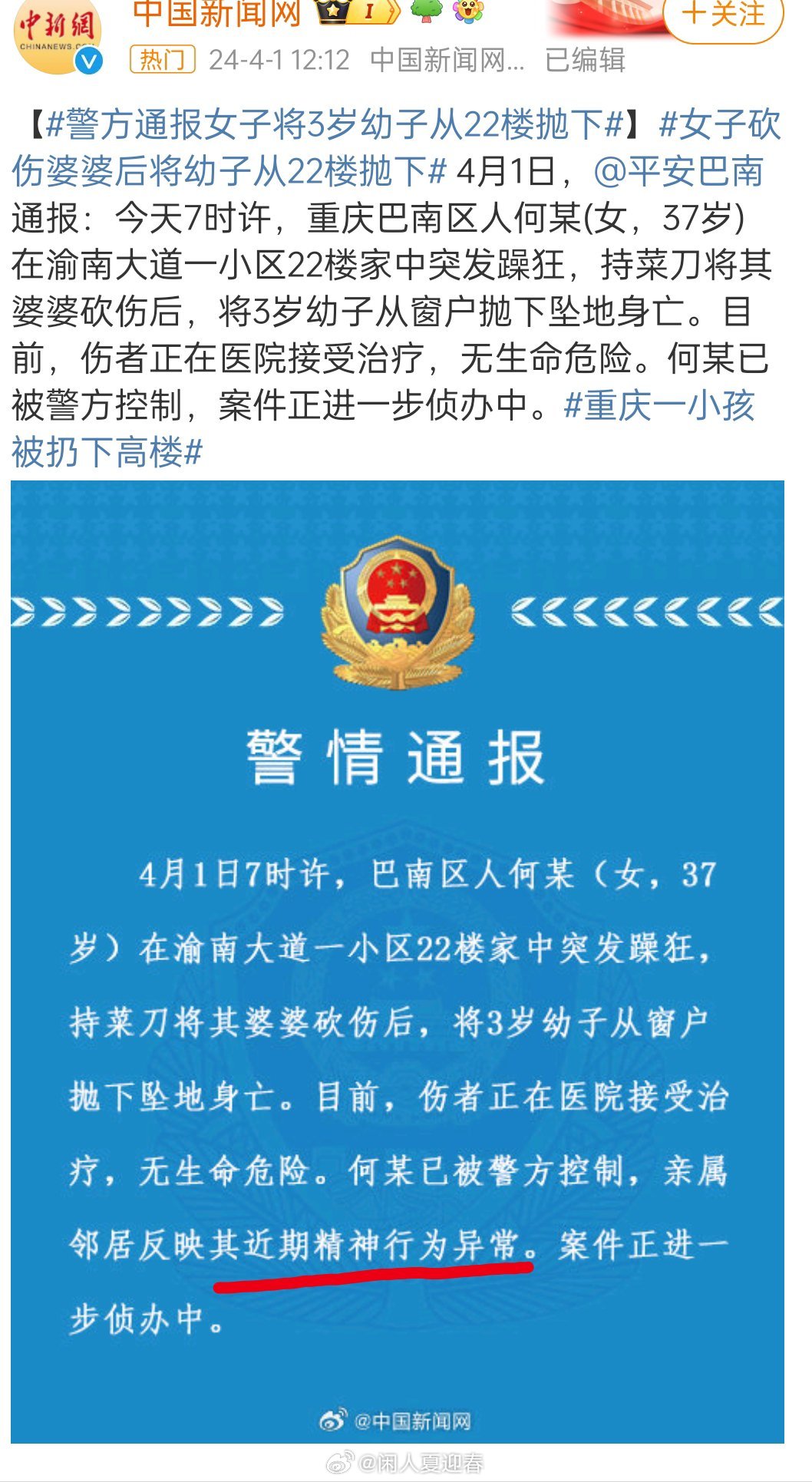
Task: Open hashtag #警方通报女子将3岁幼子从22楼抛下#
Action: click(x=334, y=125)
